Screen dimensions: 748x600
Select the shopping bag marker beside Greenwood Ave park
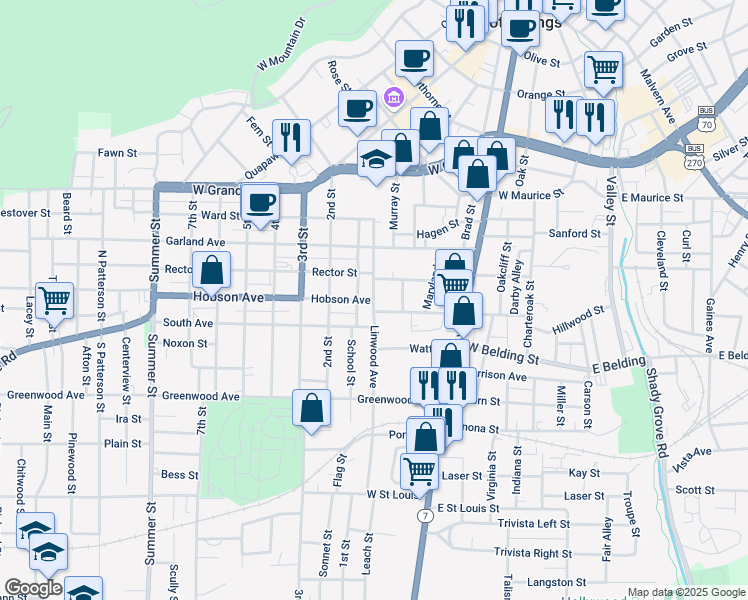(x=312, y=410)
